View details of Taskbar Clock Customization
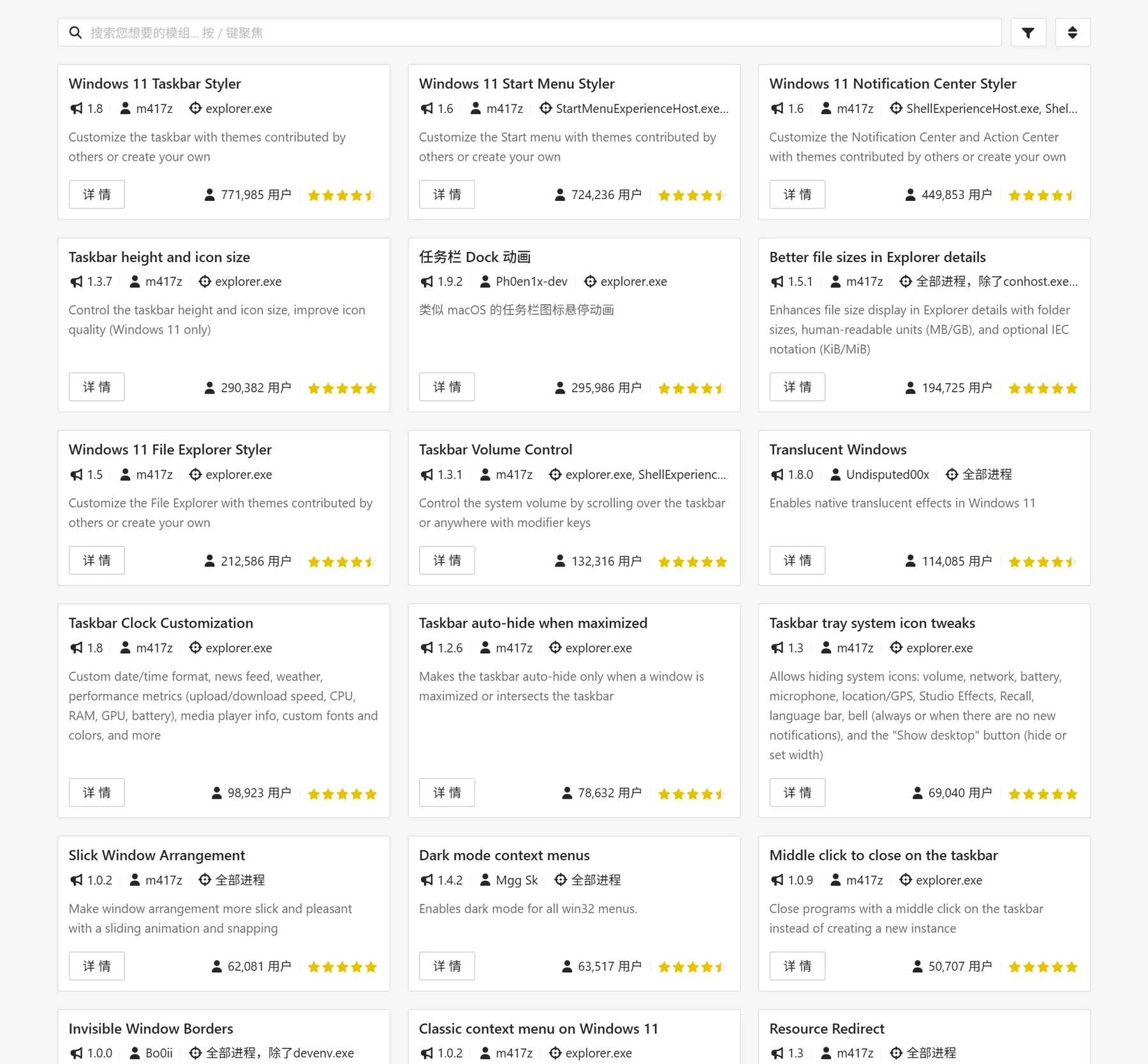The image size is (1148, 1064). (96, 793)
